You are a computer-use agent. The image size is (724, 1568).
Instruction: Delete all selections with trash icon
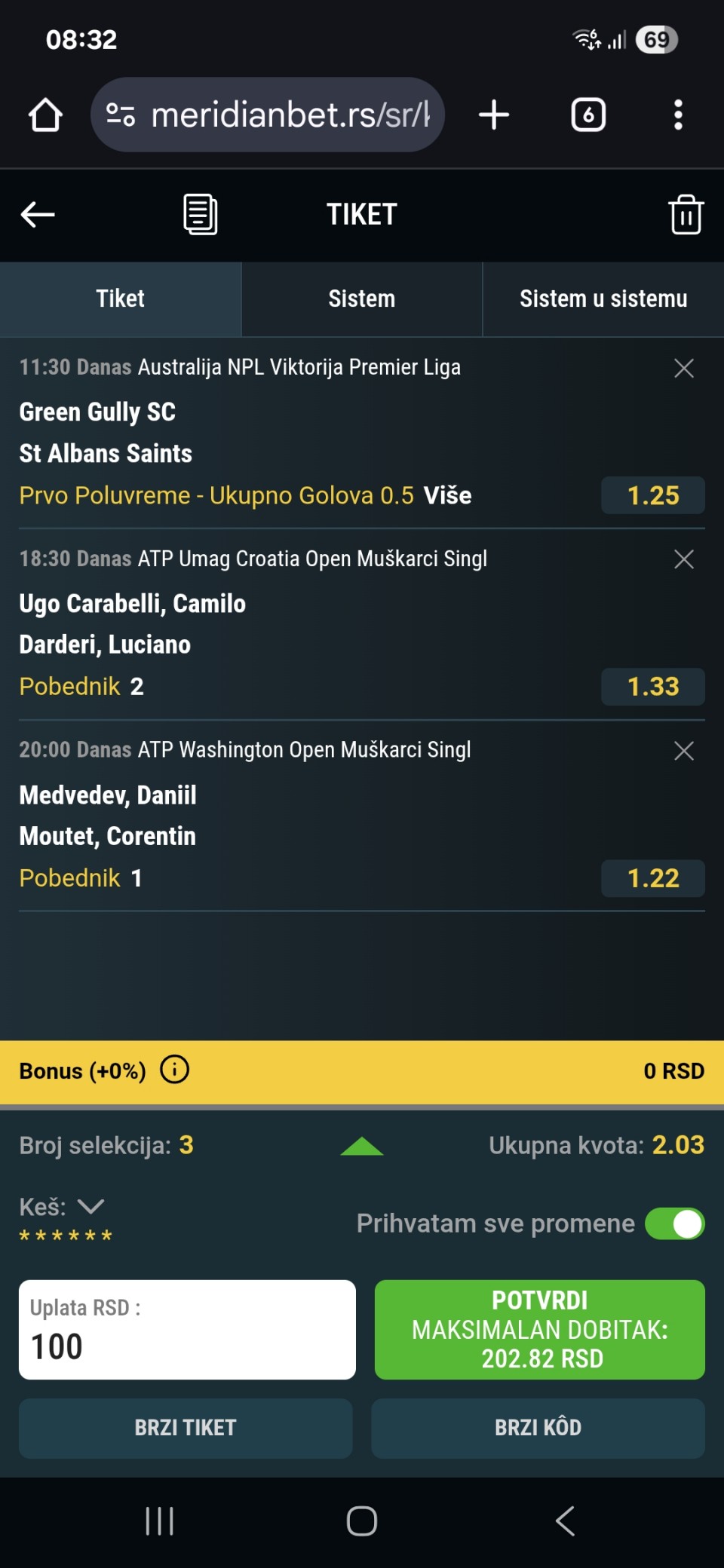[686, 215]
